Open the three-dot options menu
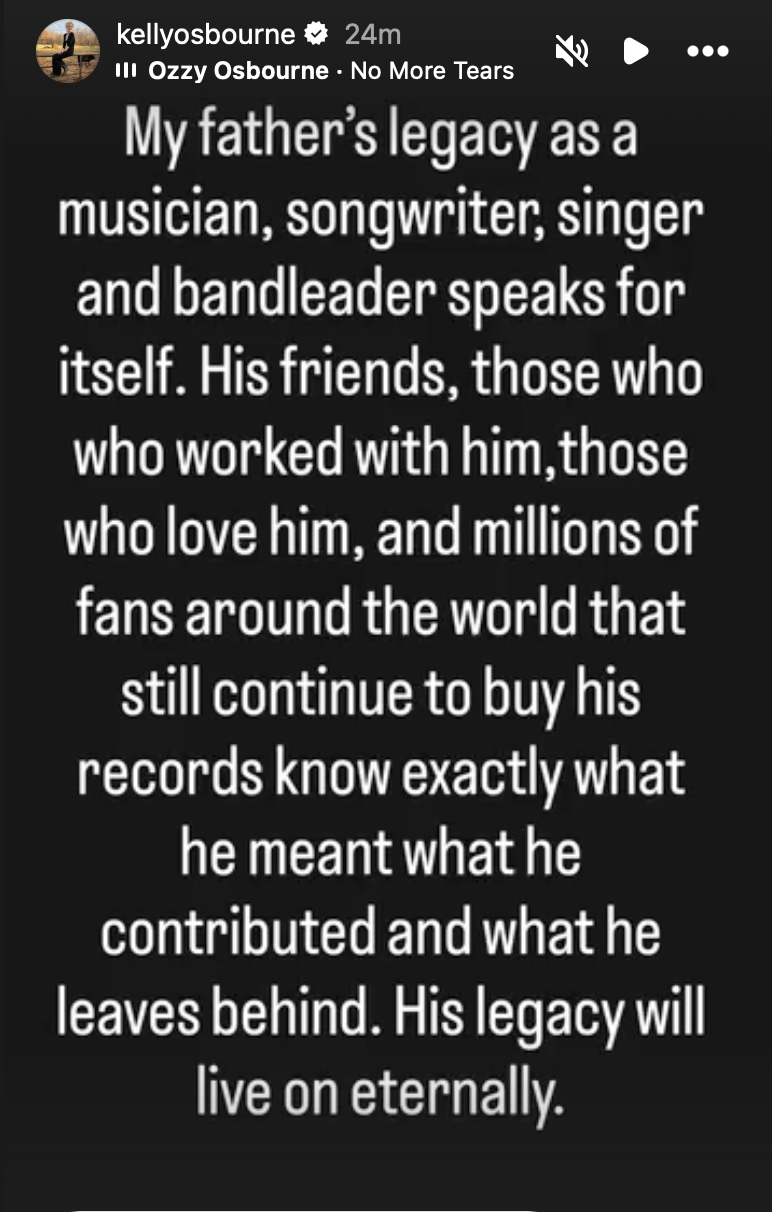Screen dimensions: 772x1212 coord(708,50)
